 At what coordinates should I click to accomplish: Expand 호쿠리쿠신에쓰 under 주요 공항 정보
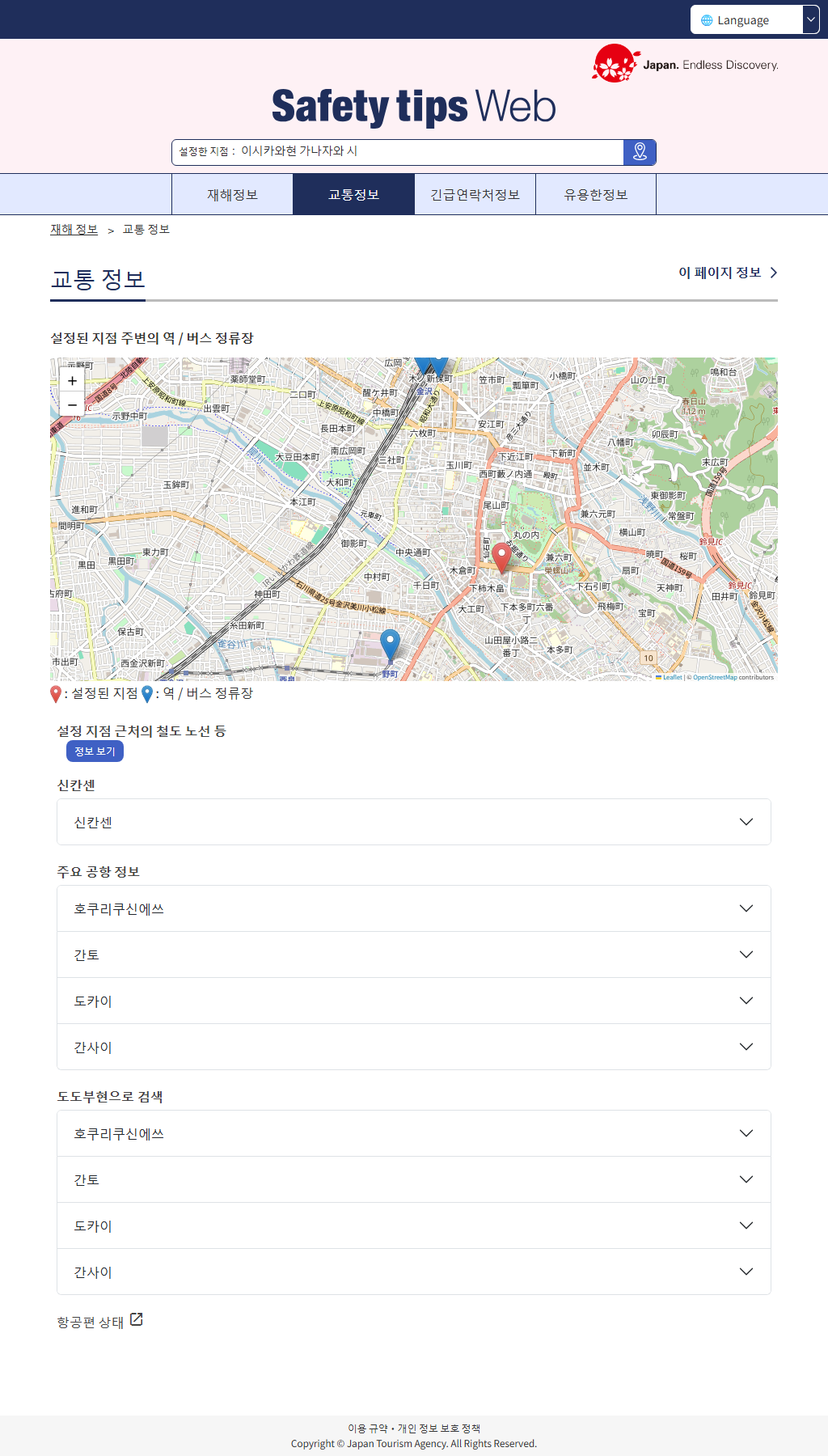pyautogui.click(x=413, y=909)
